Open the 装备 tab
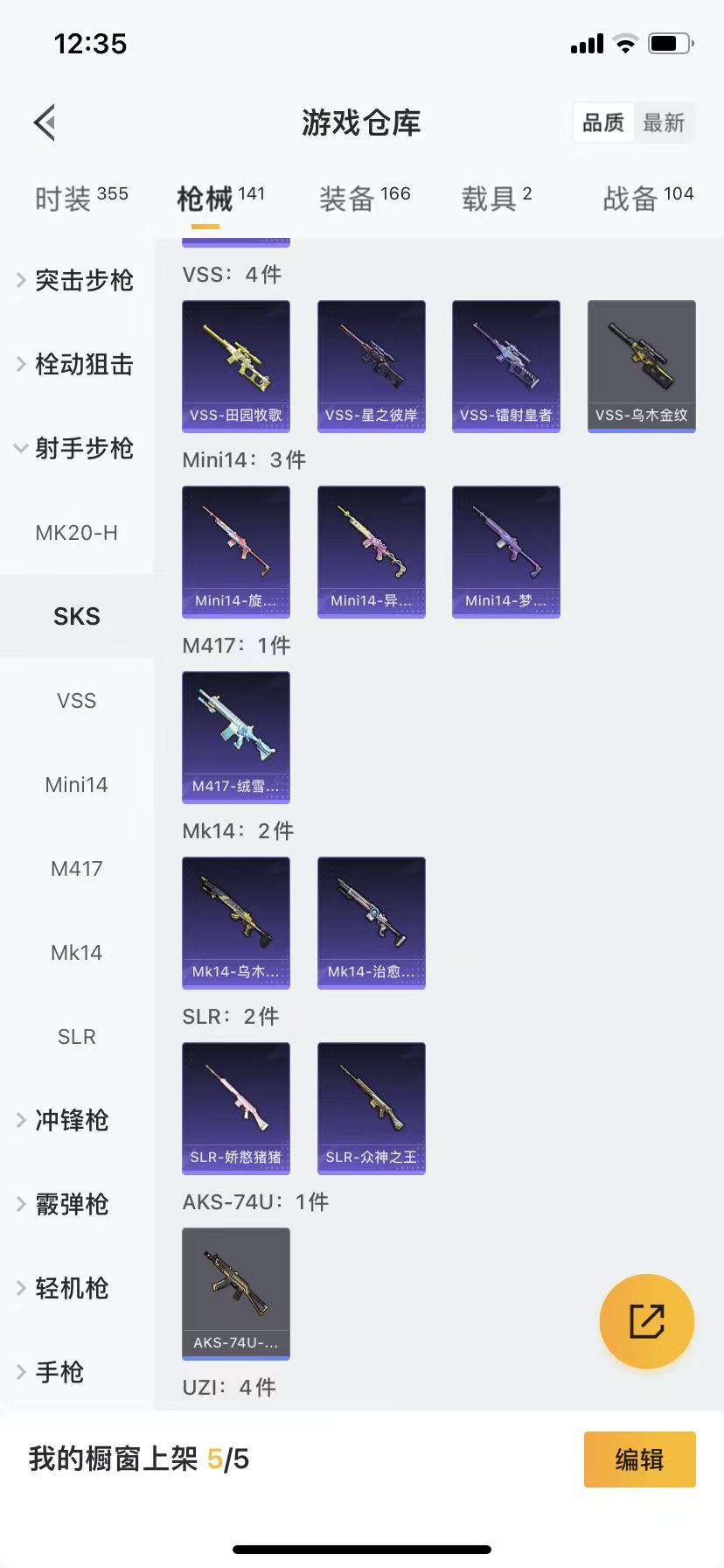724x1568 pixels. (x=364, y=199)
